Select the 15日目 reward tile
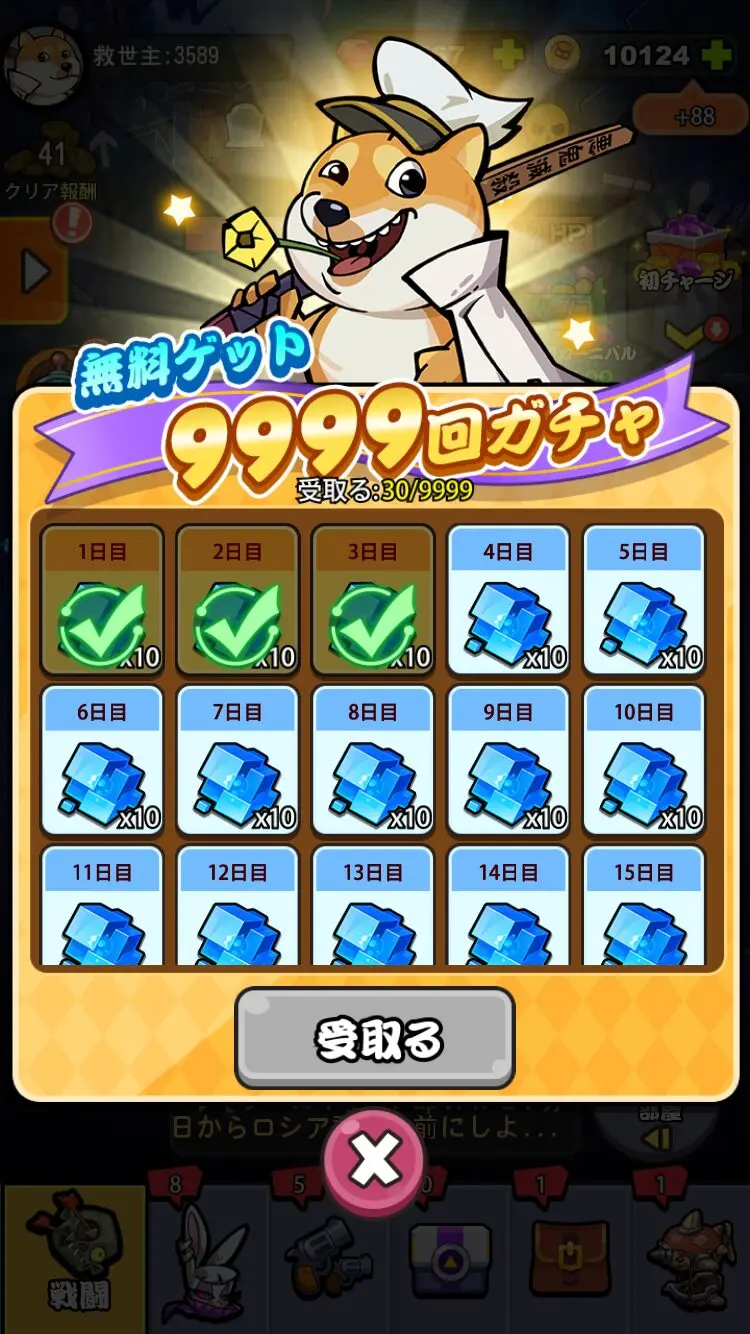The height and width of the screenshot is (1334, 750). (x=644, y=908)
